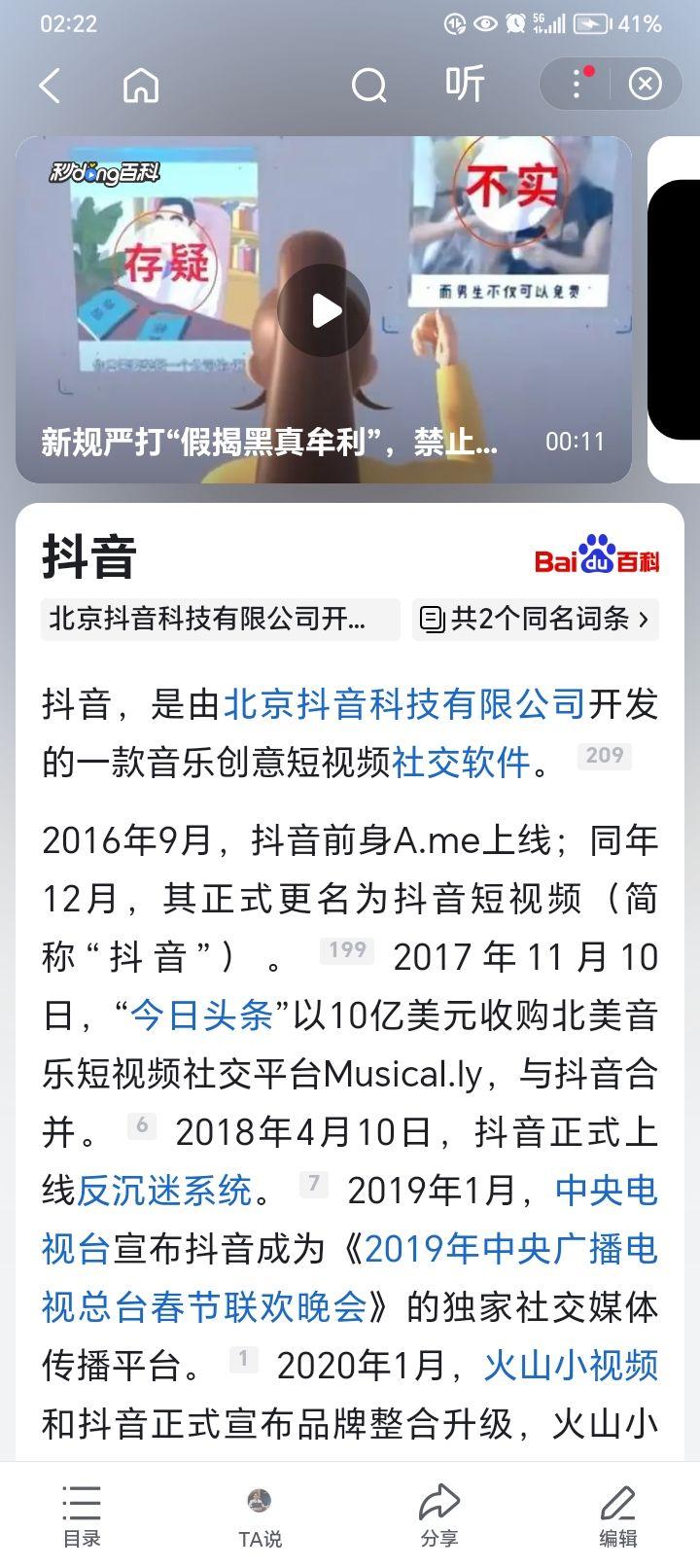Viewport: 700px width, 1568px height.
Task: Open the 北京抖音科技有限公司 link in the intro
Action: (x=404, y=703)
